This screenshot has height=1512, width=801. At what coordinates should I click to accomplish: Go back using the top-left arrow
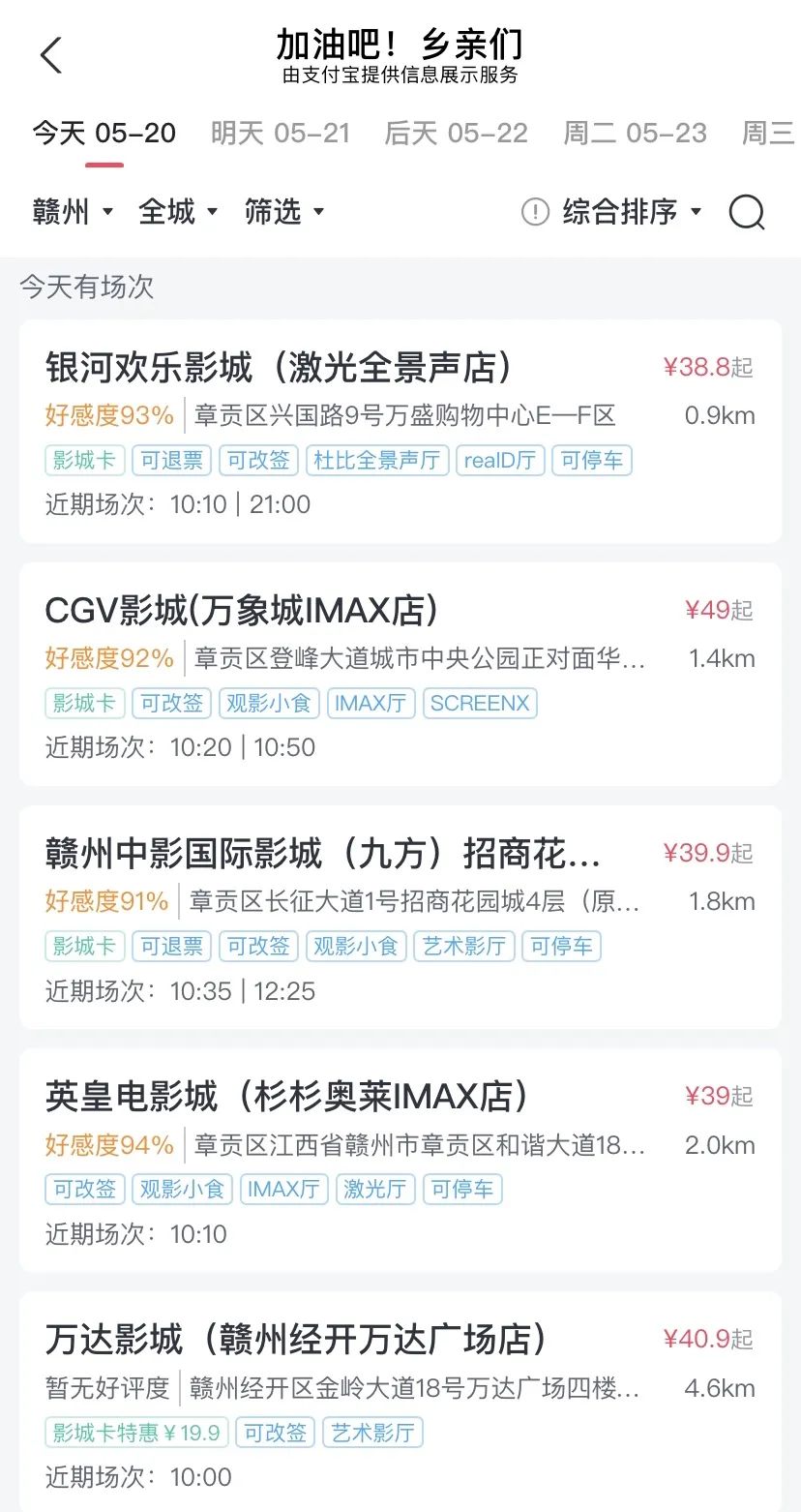coord(51,55)
